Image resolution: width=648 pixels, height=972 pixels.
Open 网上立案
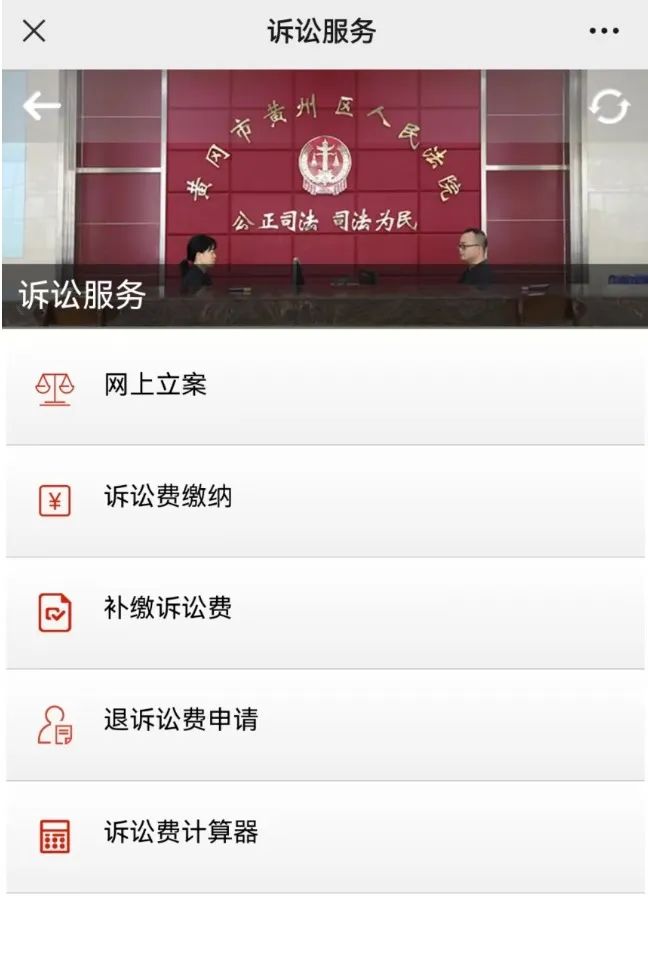click(155, 386)
